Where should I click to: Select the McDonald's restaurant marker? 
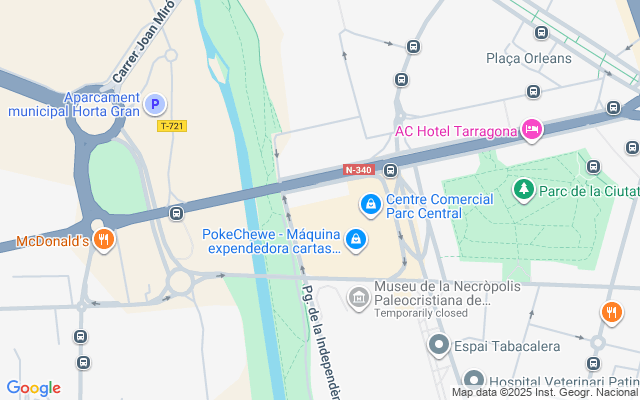(104, 240)
